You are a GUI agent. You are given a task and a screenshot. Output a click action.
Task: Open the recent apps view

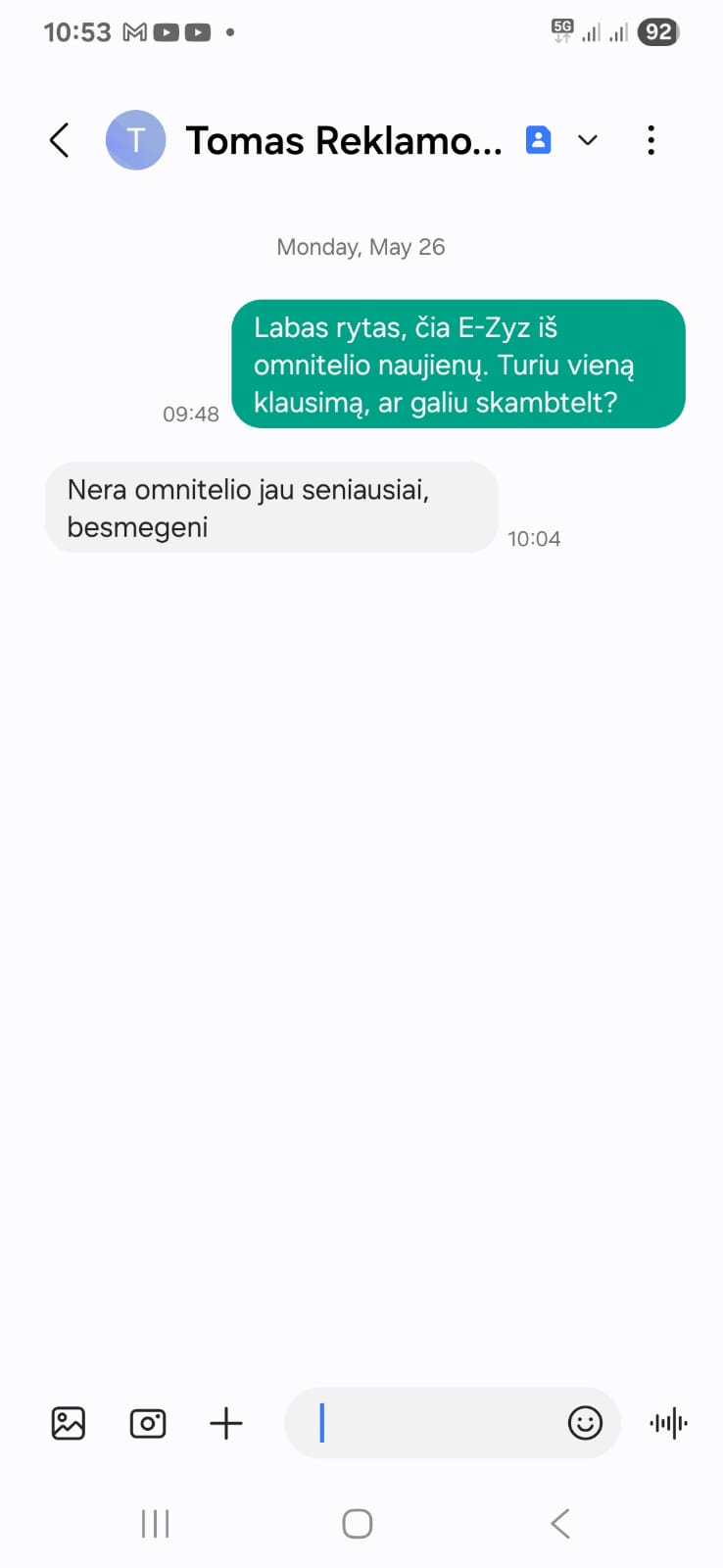coord(156,1524)
